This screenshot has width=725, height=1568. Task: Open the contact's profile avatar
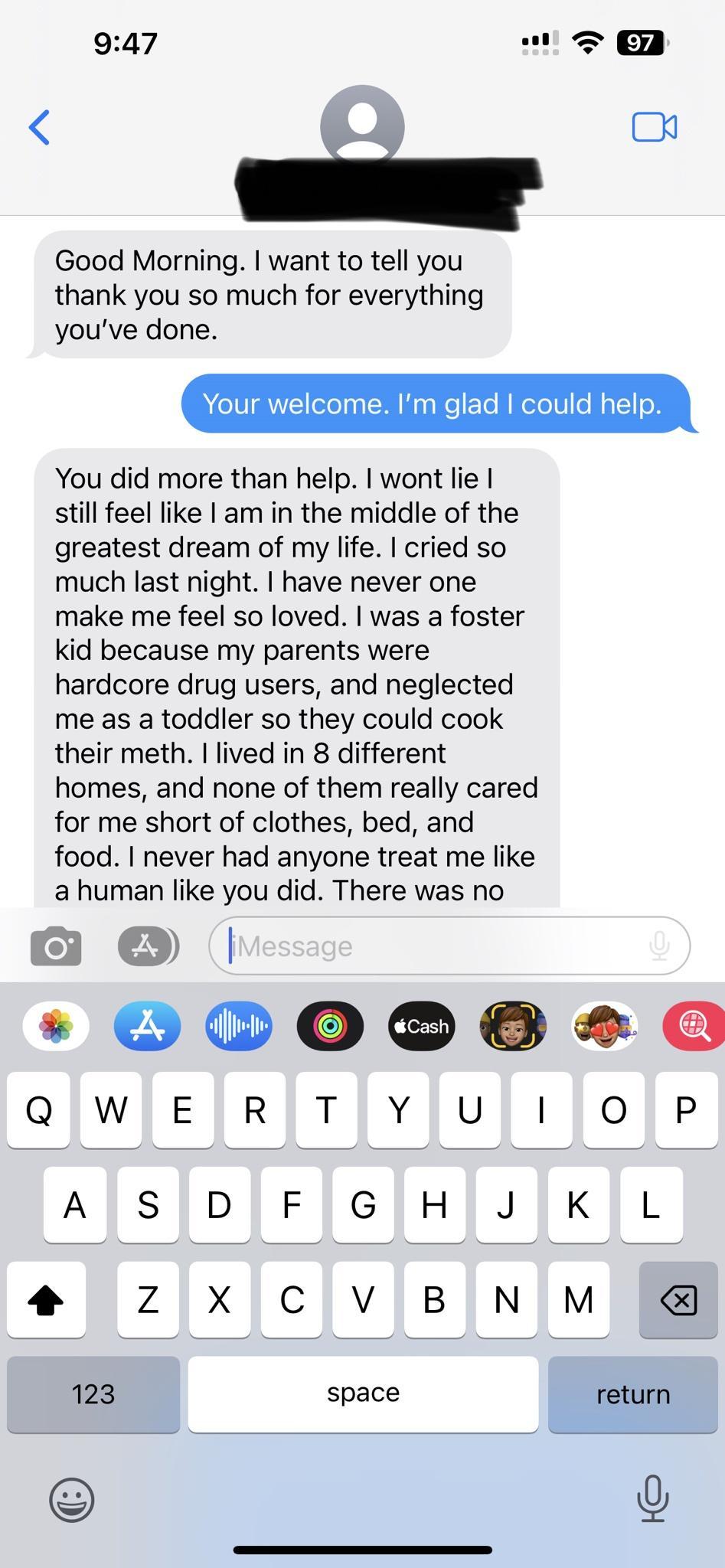[362, 125]
